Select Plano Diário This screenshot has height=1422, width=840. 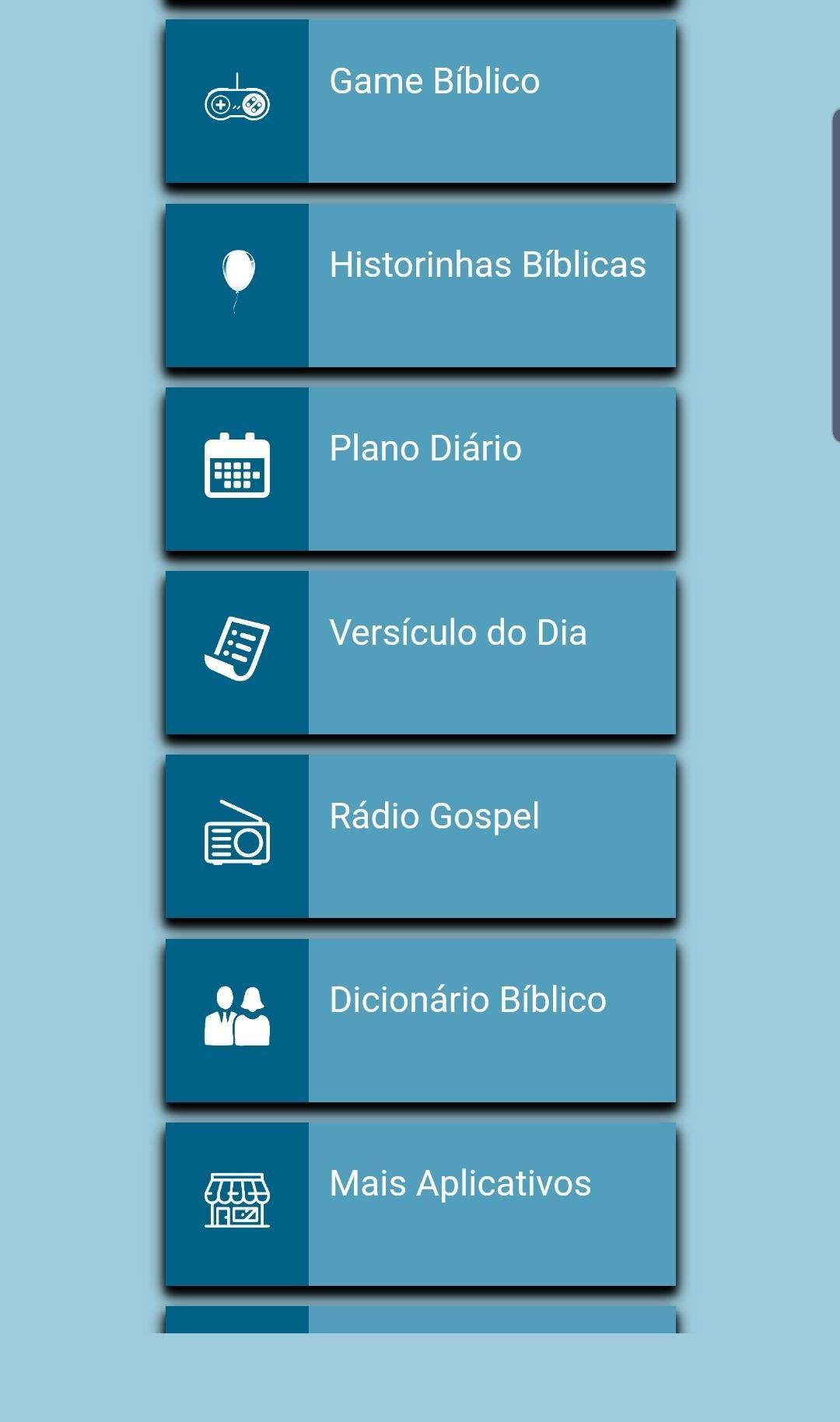(x=420, y=468)
